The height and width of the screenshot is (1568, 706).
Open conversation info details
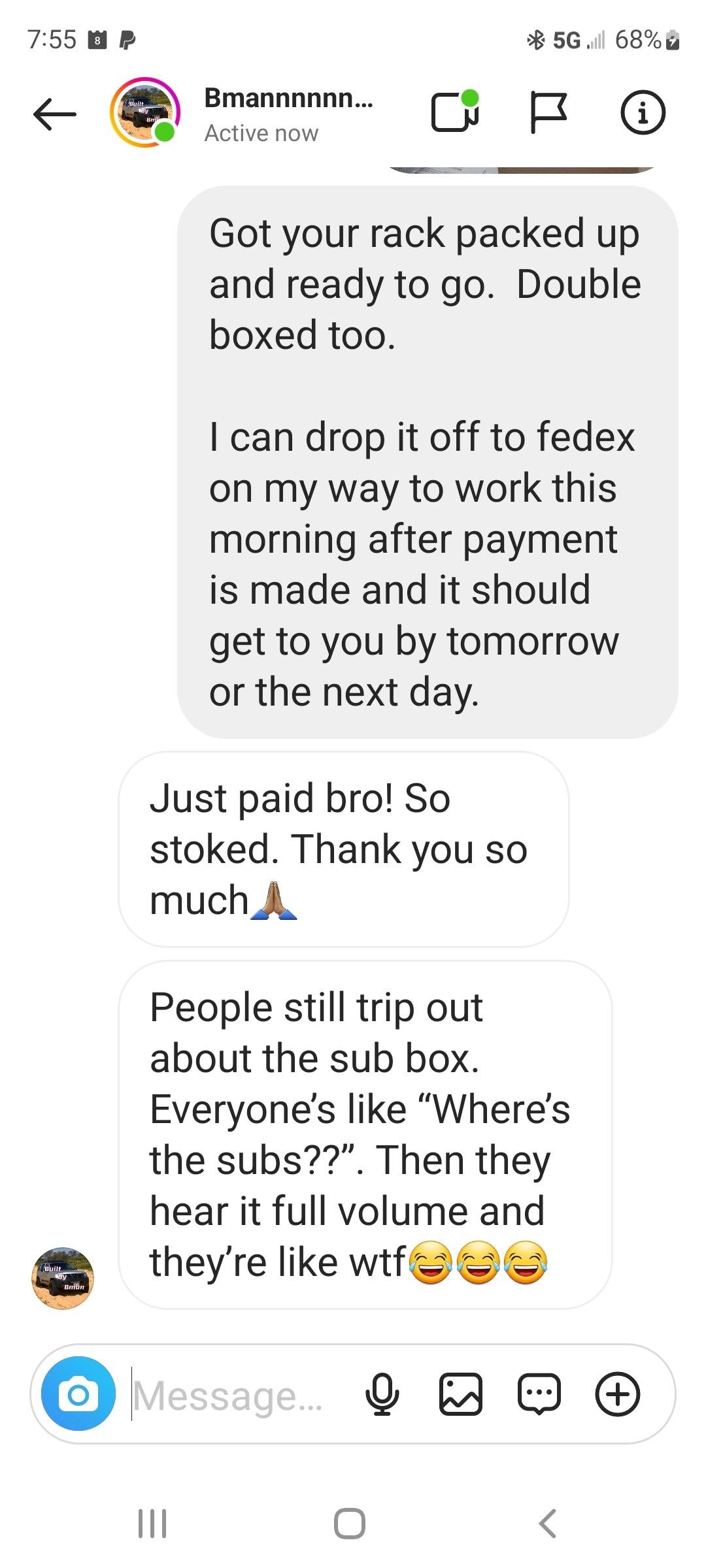642,113
